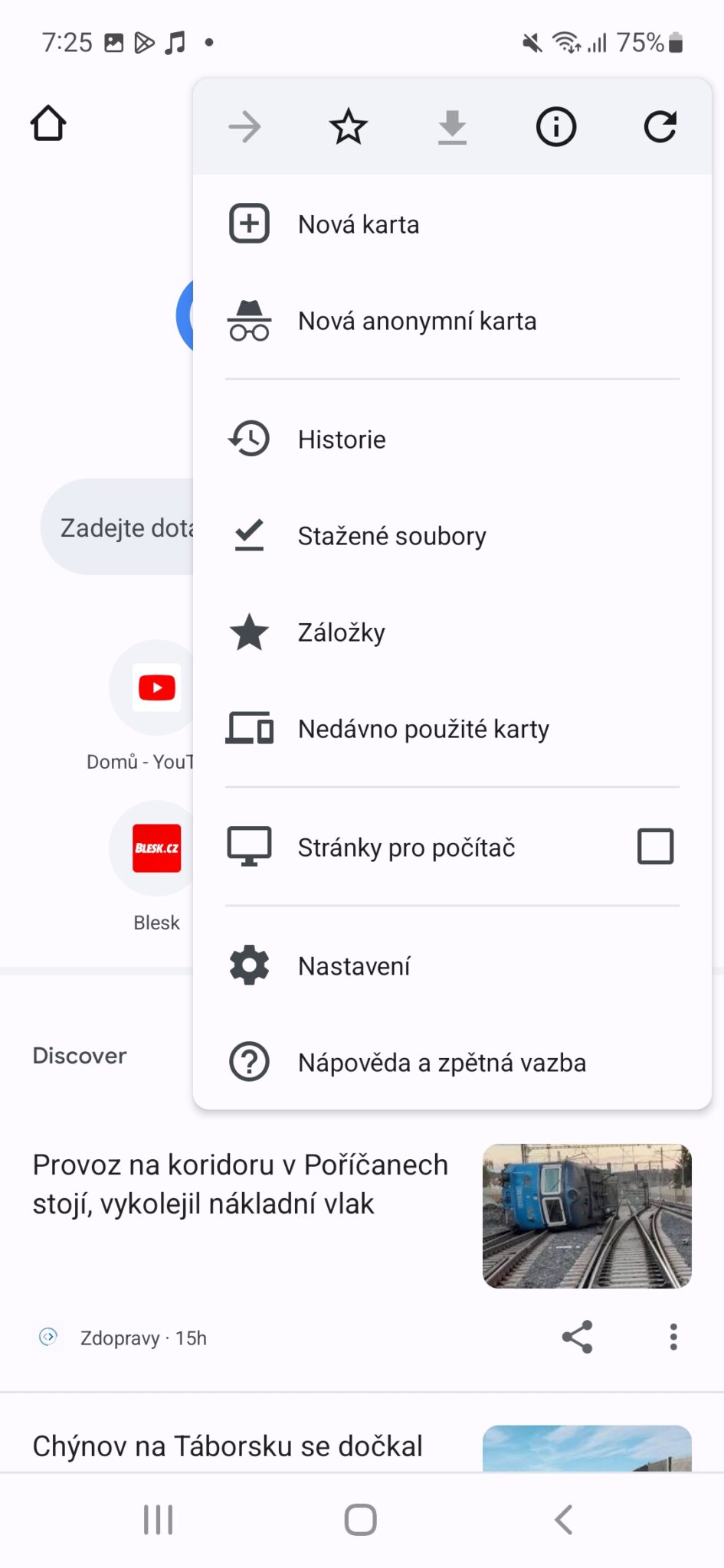Open Domů - YouTube shortcut
This screenshot has height=1568, width=724.
(x=156, y=687)
